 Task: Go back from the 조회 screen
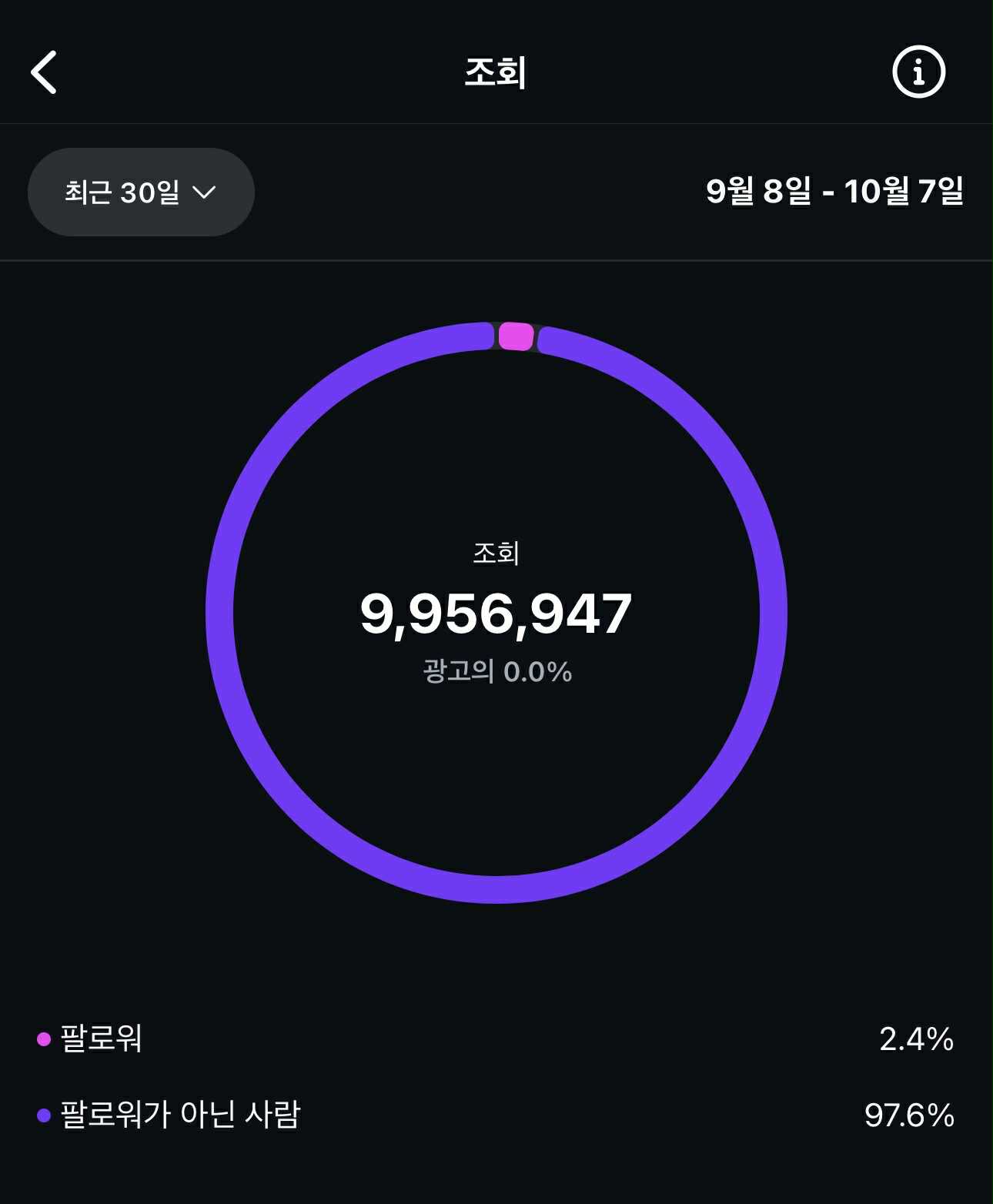coord(44,73)
